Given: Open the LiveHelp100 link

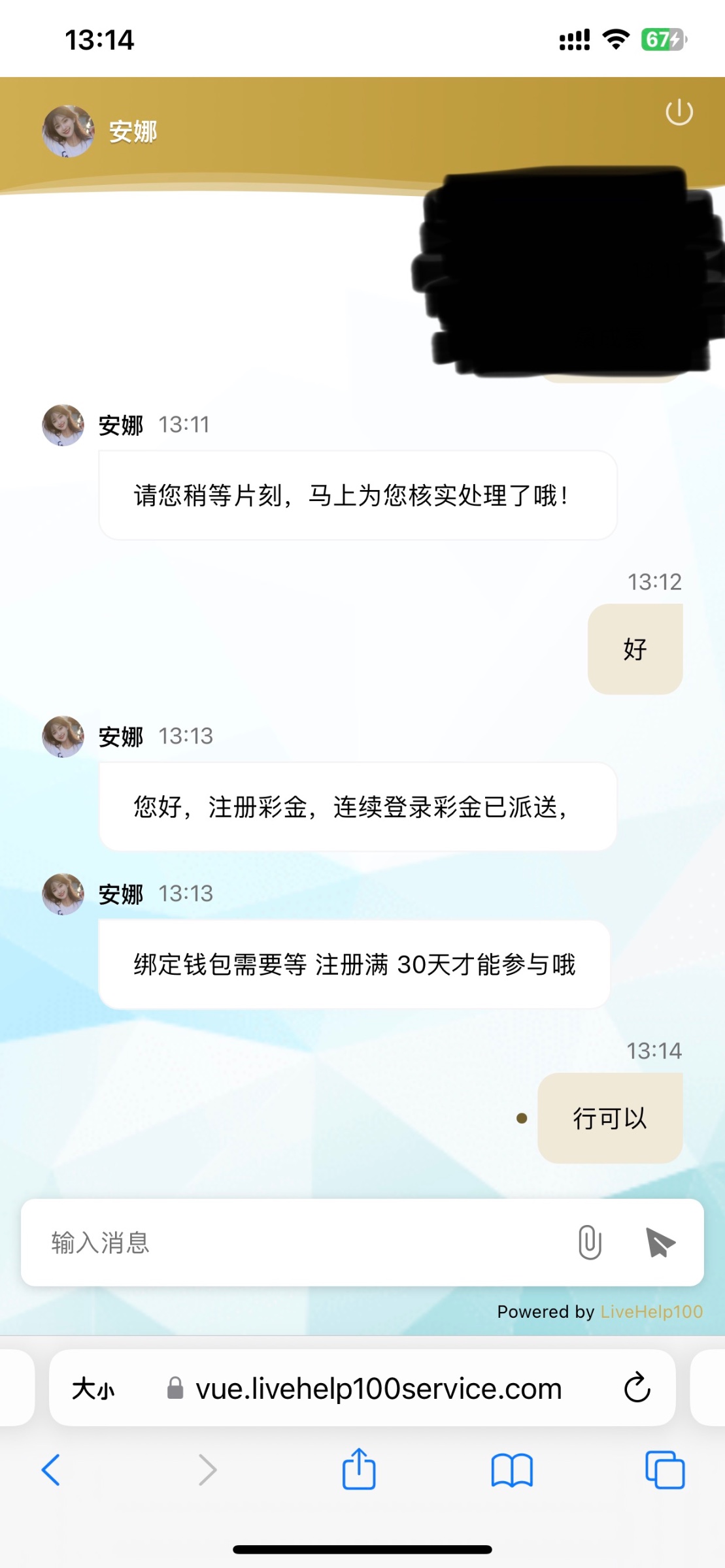Looking at the screenshot, I should coord(651,1311).
